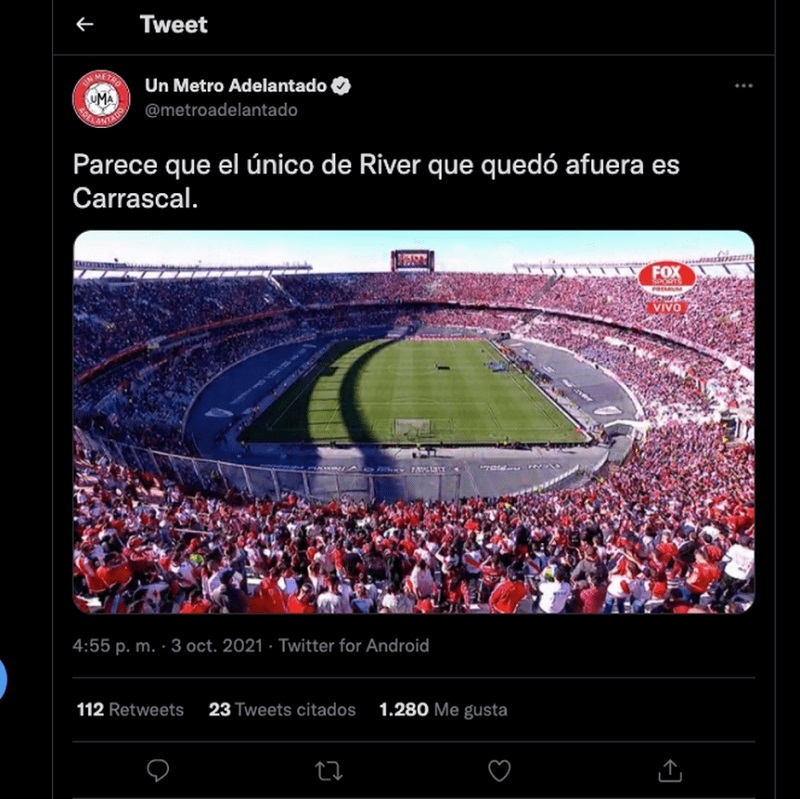
Task: Go back using the arrow icon
Action: tap(85, 25)
